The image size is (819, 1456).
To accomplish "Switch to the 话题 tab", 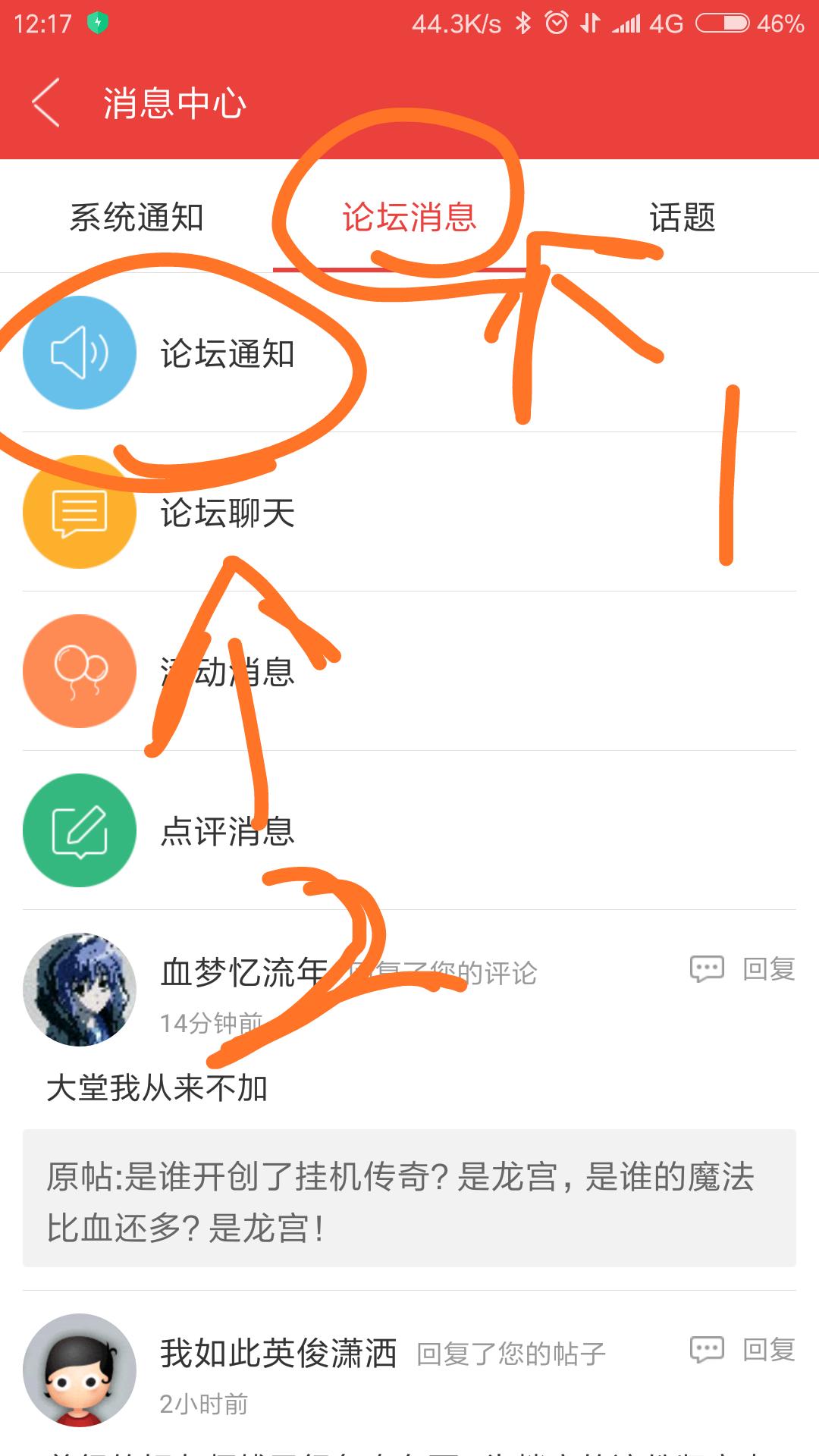I will [x=682, y=218].
